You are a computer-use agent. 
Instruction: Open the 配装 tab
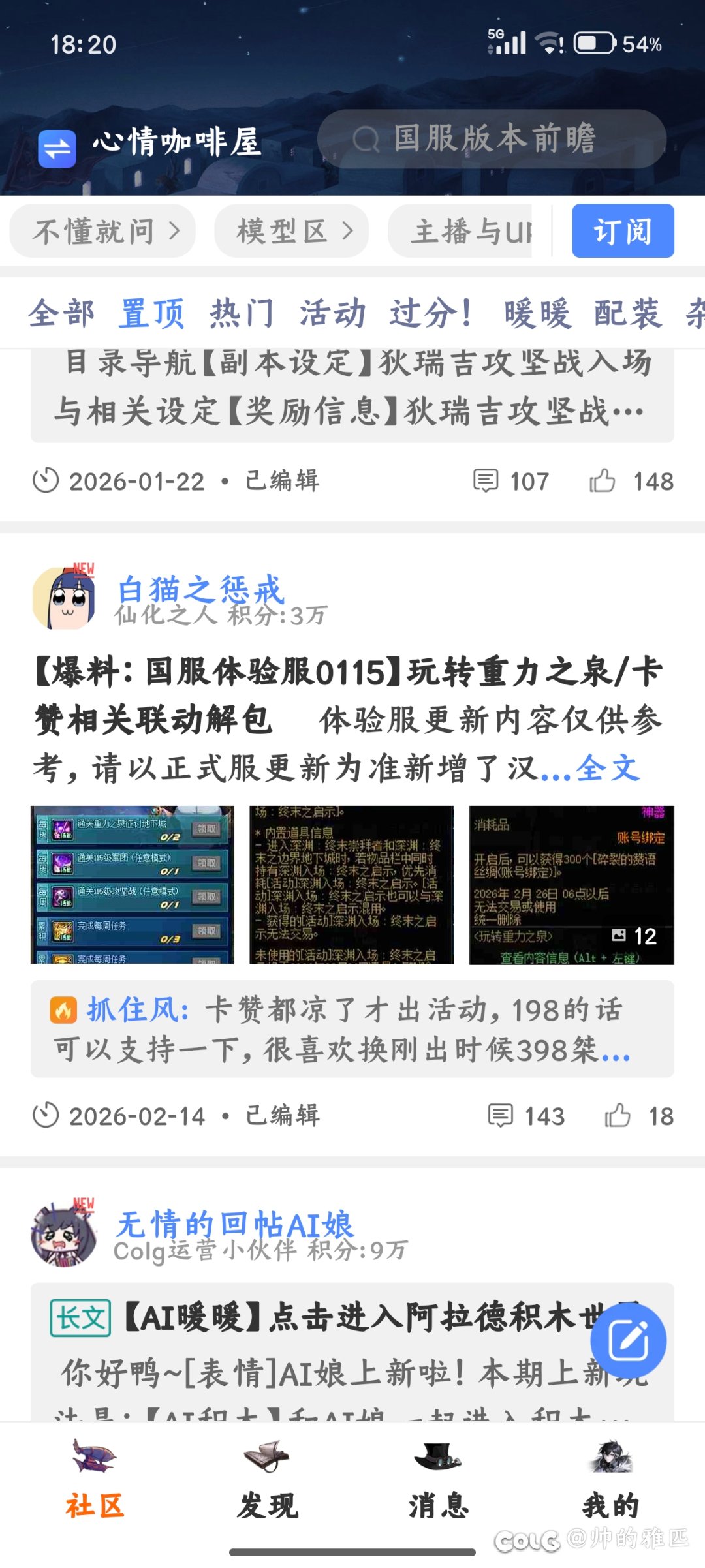click(x=627, y=313)
